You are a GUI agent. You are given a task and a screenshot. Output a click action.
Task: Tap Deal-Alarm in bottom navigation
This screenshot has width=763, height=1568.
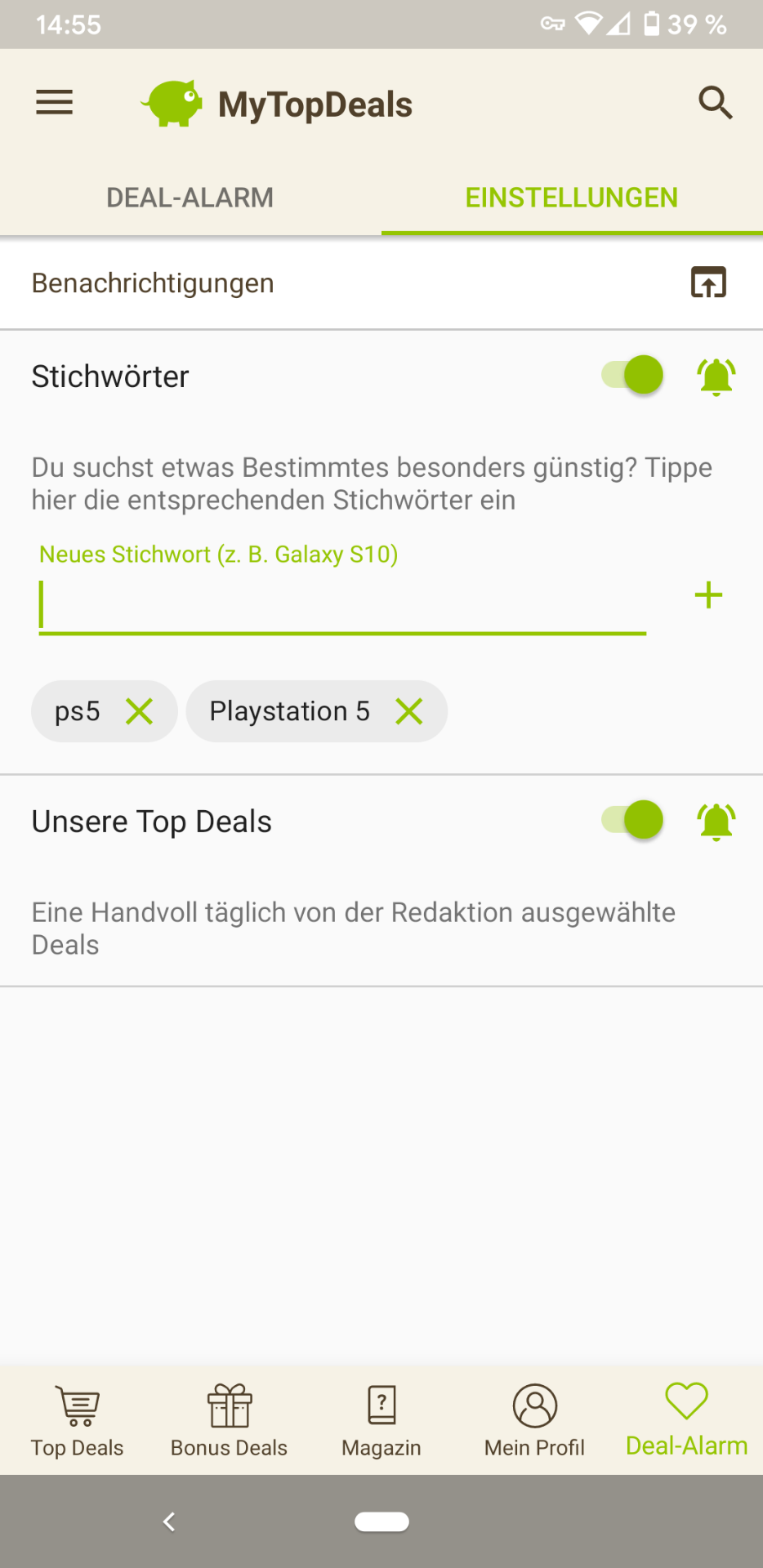pyautogui.click(x=686, y=1421)
